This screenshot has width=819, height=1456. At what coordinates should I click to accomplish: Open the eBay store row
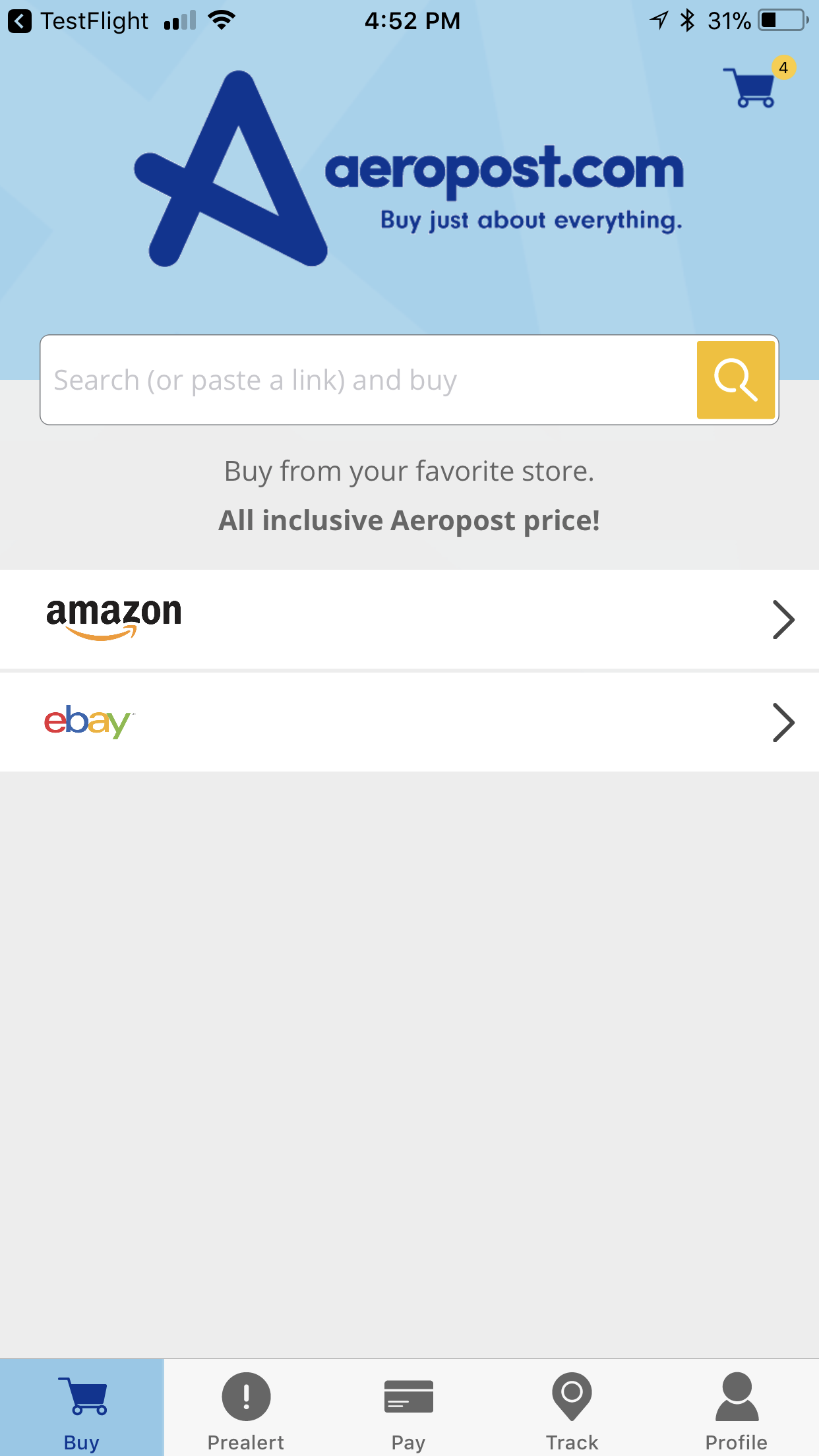coord(409,722)
